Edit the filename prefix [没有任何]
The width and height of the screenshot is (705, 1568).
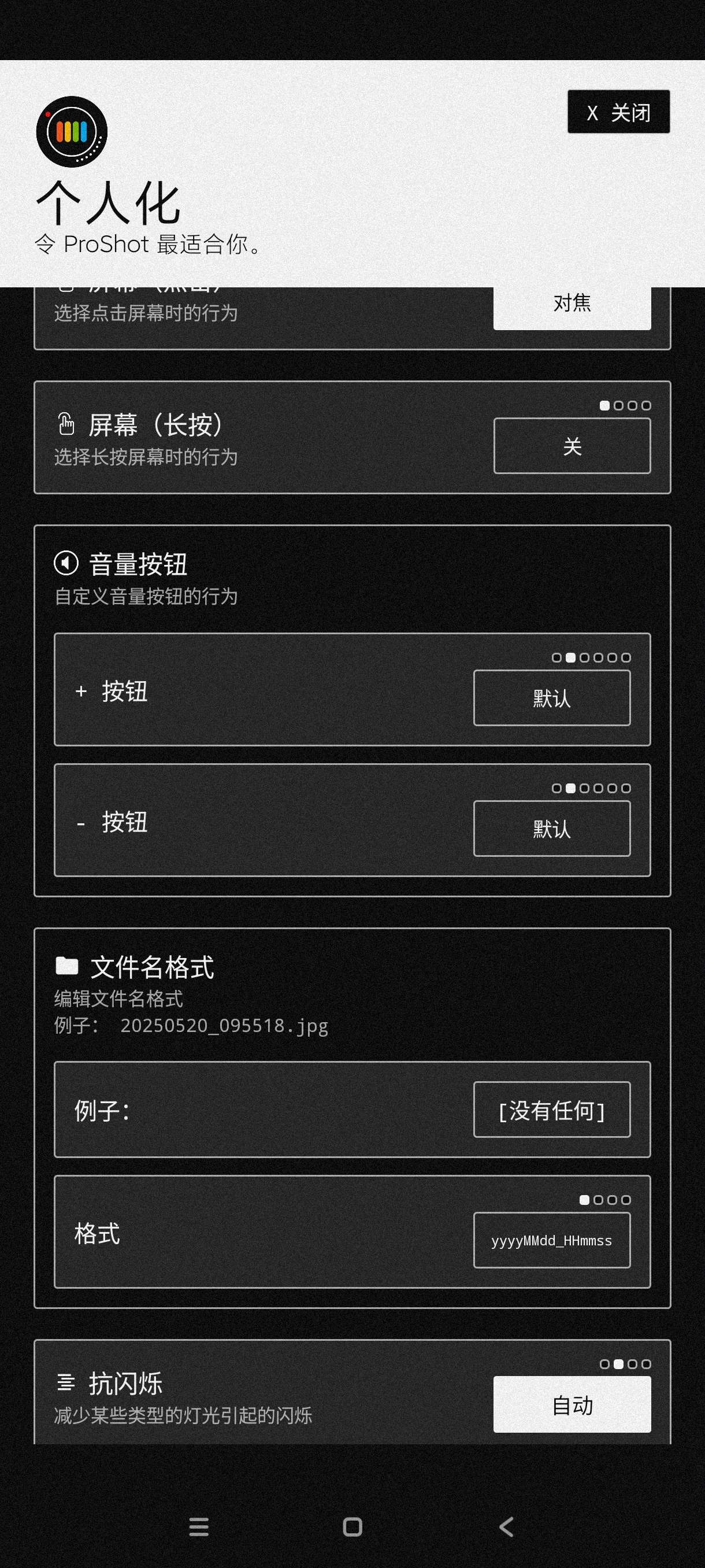click(x=551, y=1110)
